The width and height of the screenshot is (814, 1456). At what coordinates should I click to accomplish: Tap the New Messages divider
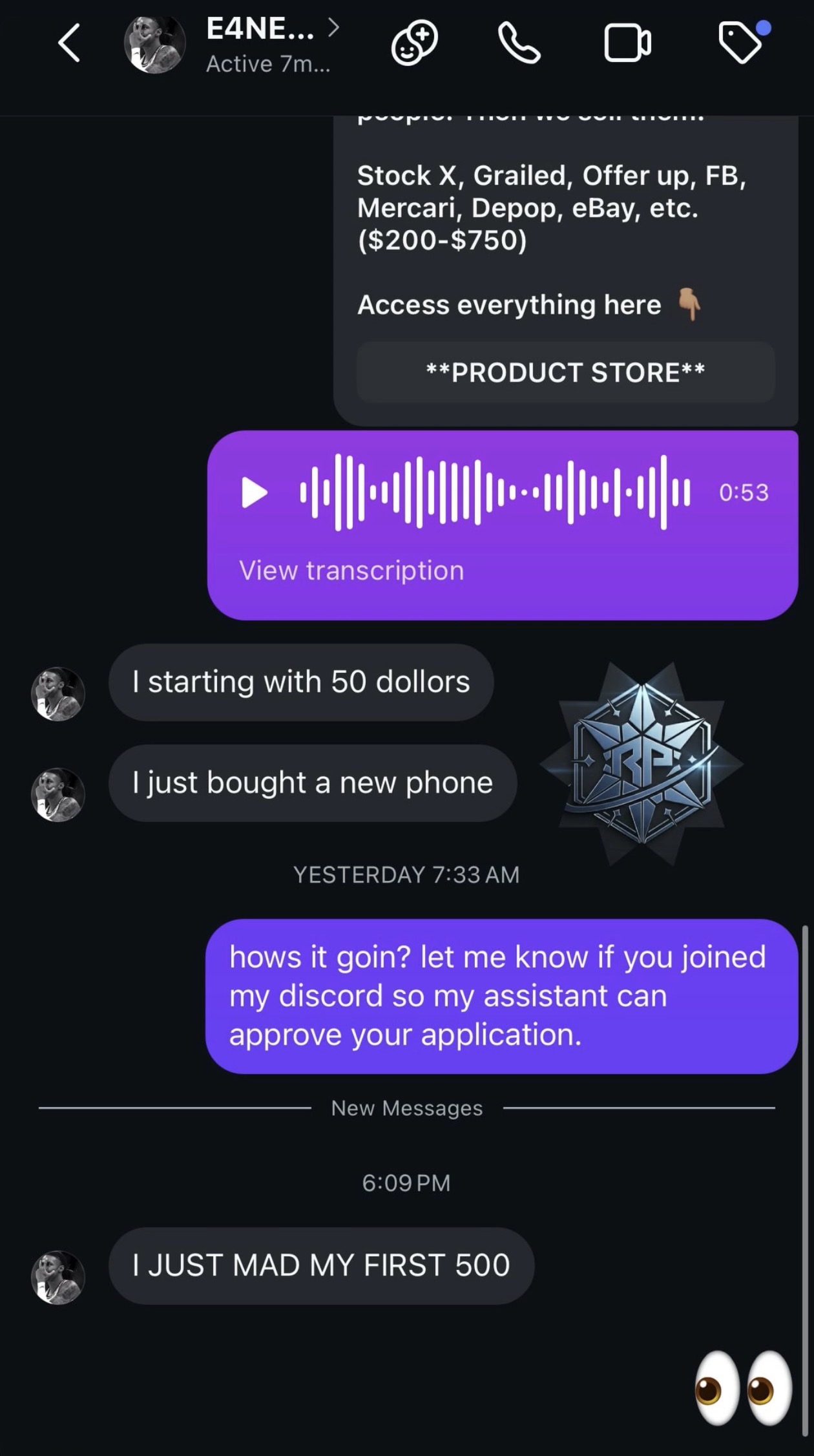(406, 1108)
